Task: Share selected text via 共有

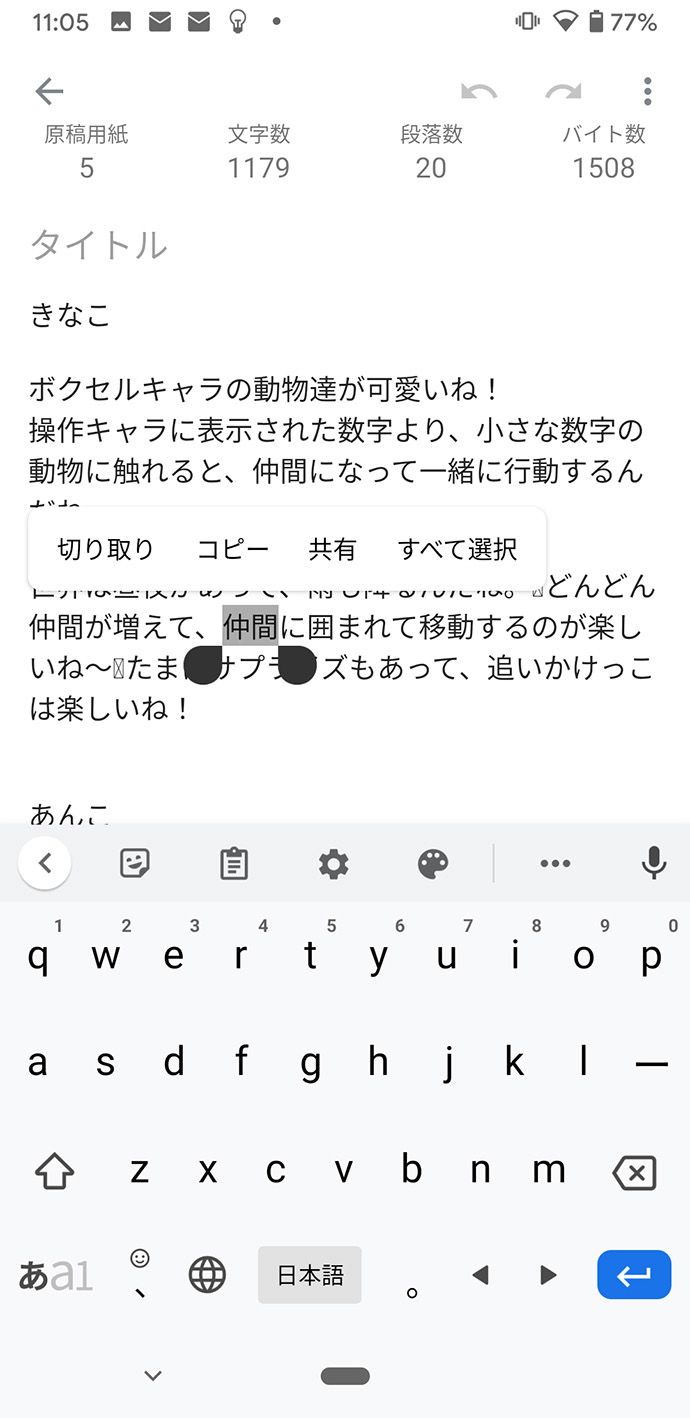Action: 333,549
